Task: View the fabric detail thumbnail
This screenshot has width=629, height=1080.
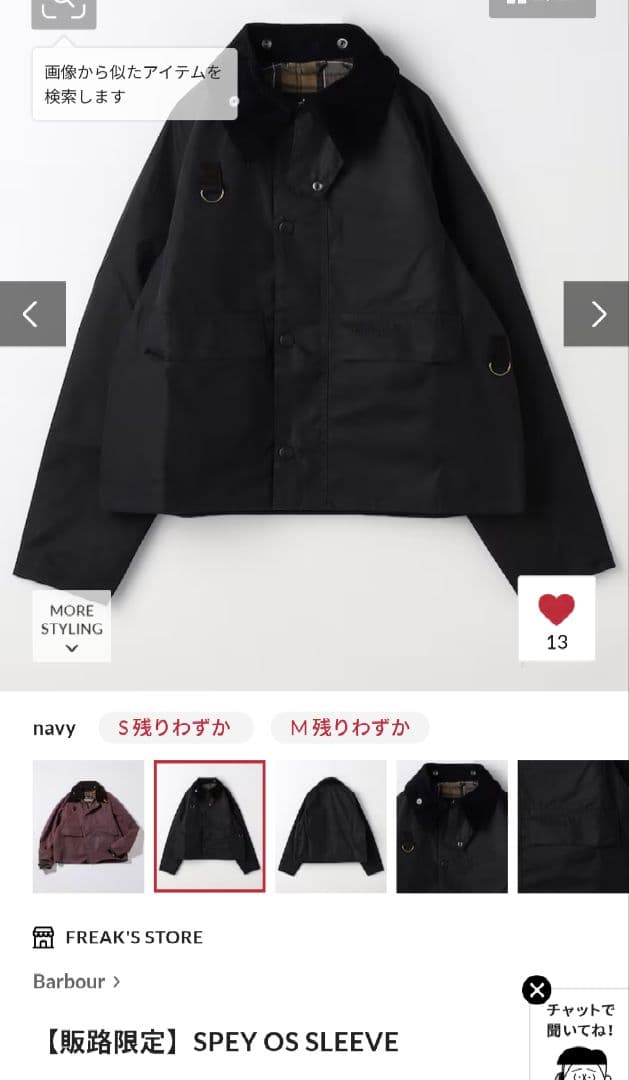Action: (573, 826)
